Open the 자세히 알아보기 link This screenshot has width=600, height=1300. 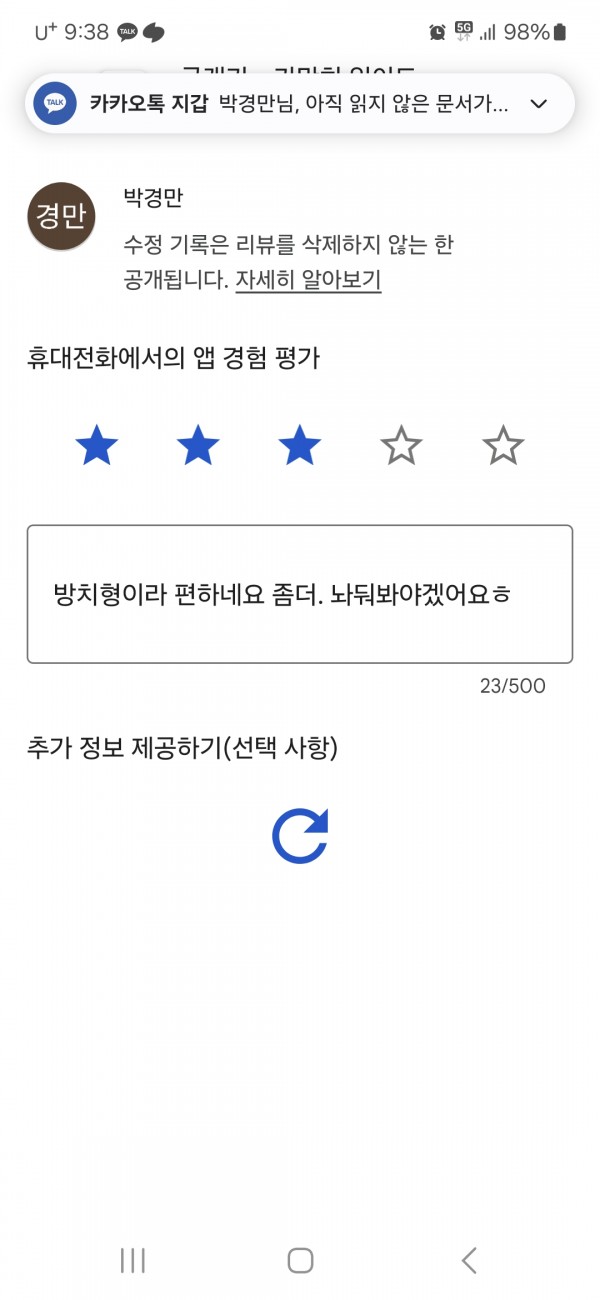pos(308,279)
